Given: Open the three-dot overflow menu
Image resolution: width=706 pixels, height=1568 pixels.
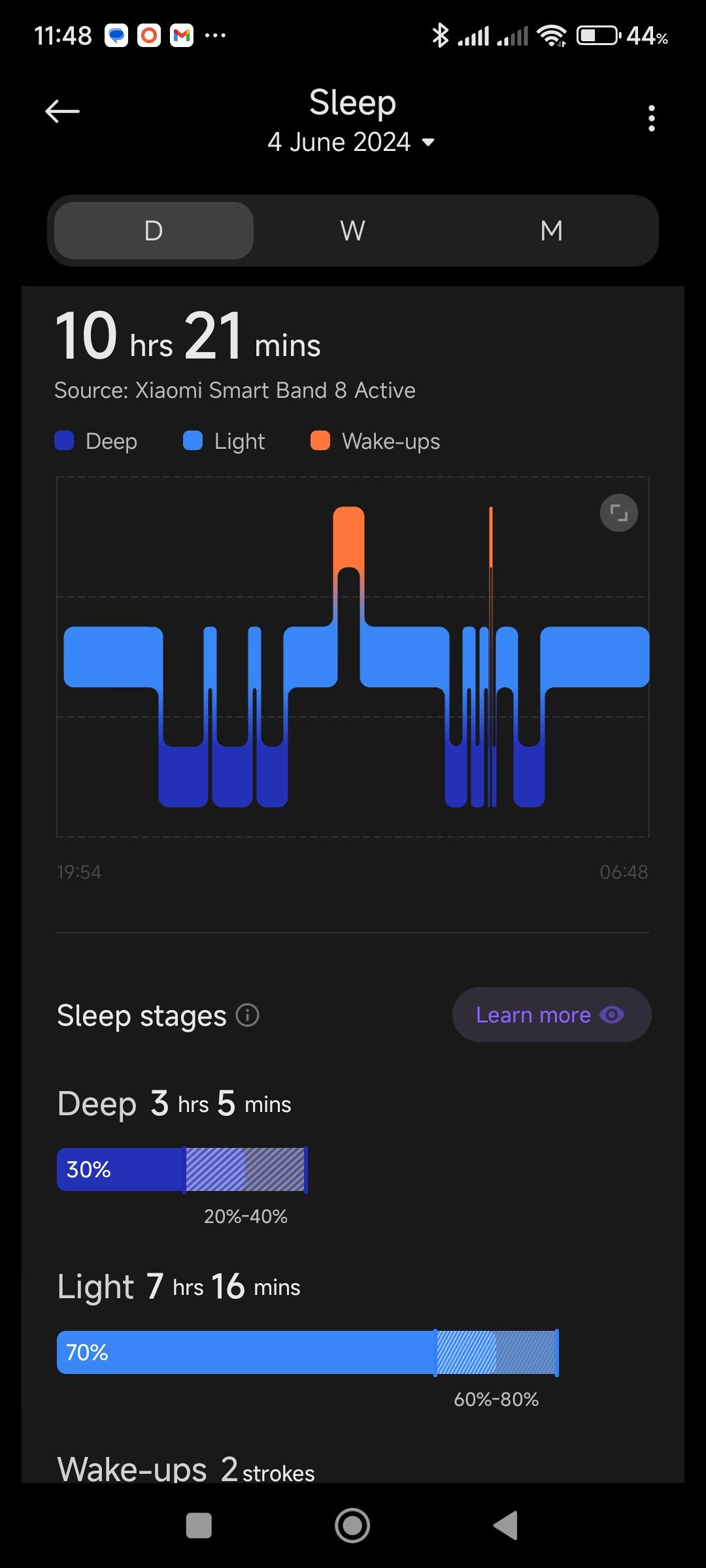Looking at the screenshot, I should click(651, 118).
